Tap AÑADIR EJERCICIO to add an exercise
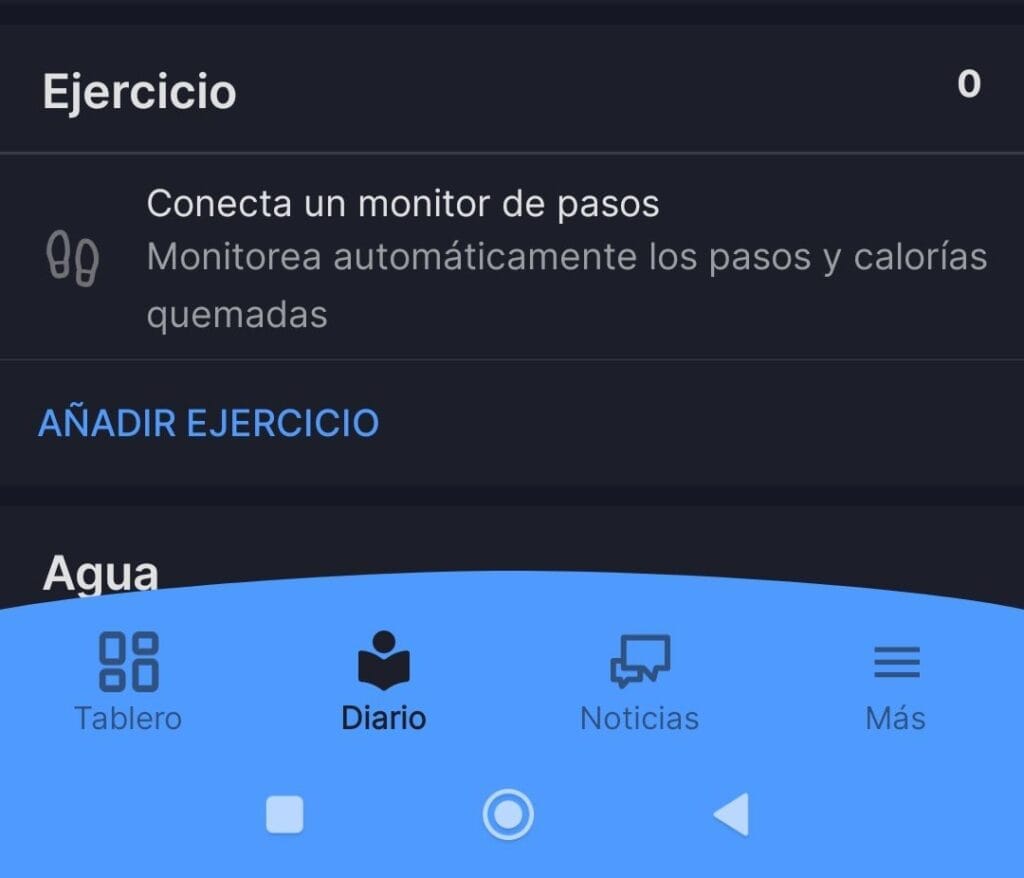The image size is (1024, 878). point(208,423)
